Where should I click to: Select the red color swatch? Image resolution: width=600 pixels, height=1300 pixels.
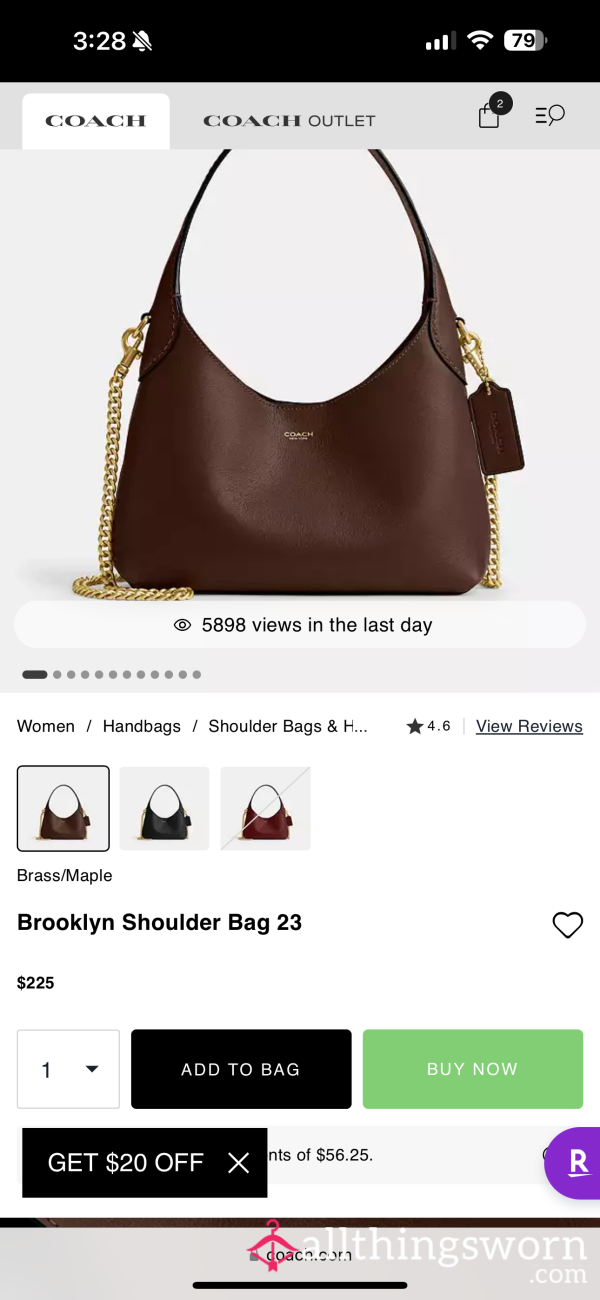[266, 808]
